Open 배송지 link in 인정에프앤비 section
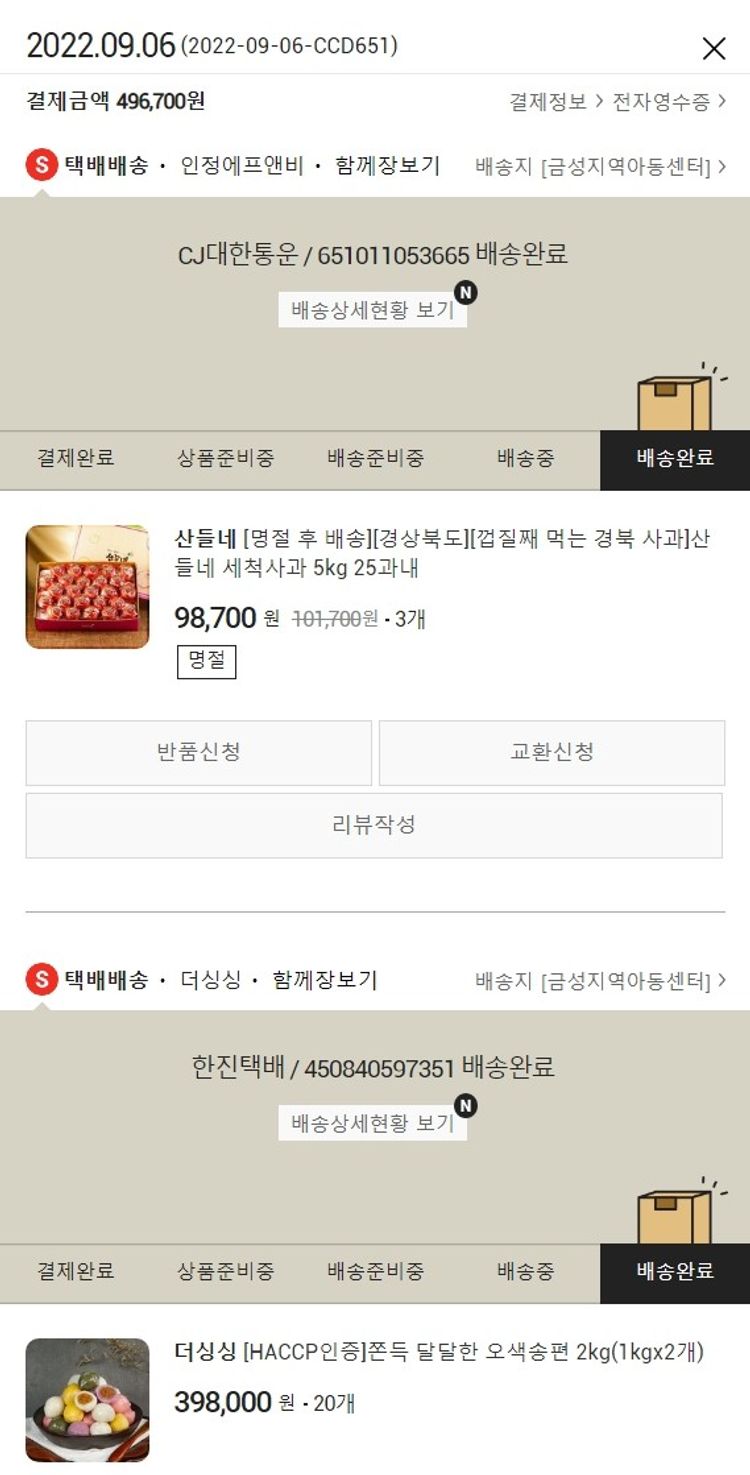The image size is (750, 1475). coord(600,166)
